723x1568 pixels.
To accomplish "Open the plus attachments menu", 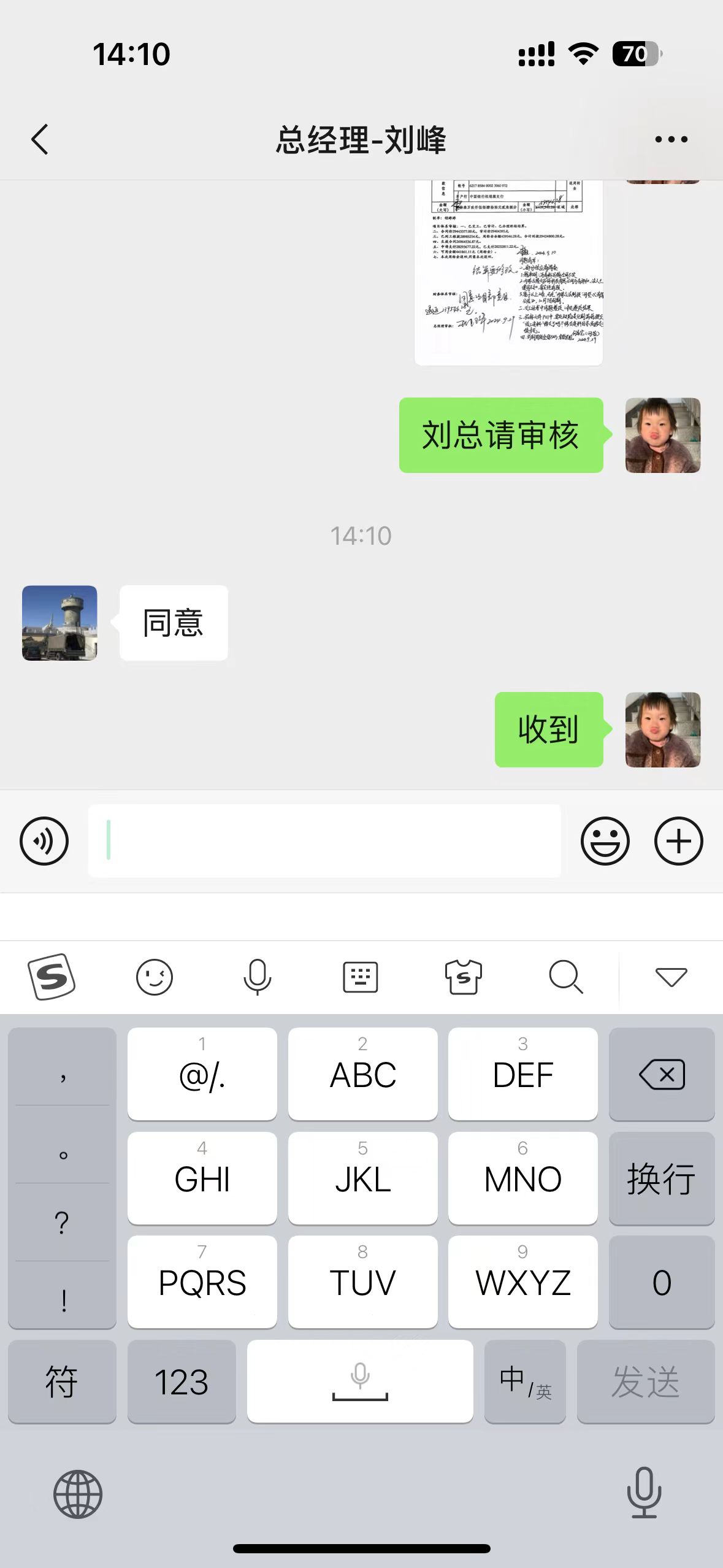I will pyautogui.click(x=678, y=840).
